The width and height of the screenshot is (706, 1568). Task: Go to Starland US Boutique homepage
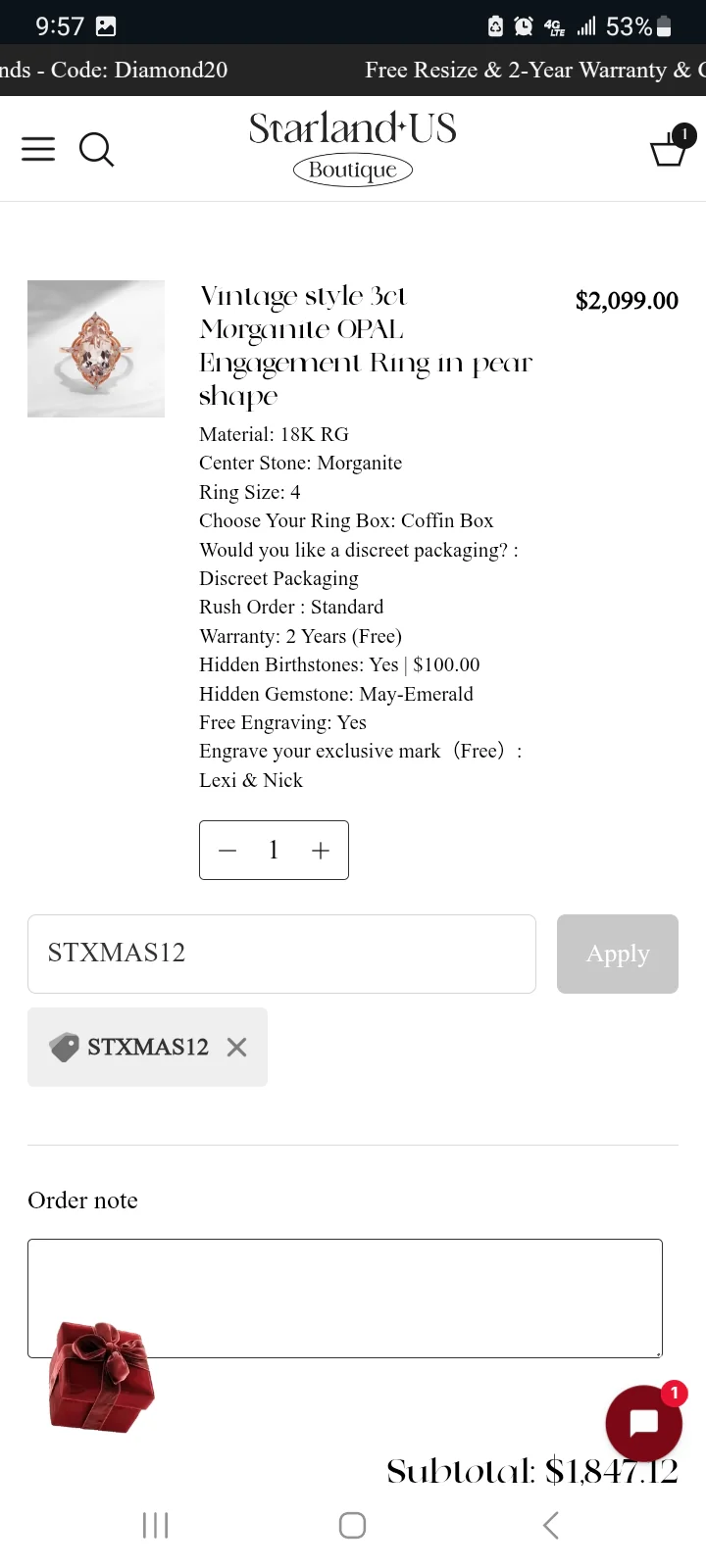353,147
